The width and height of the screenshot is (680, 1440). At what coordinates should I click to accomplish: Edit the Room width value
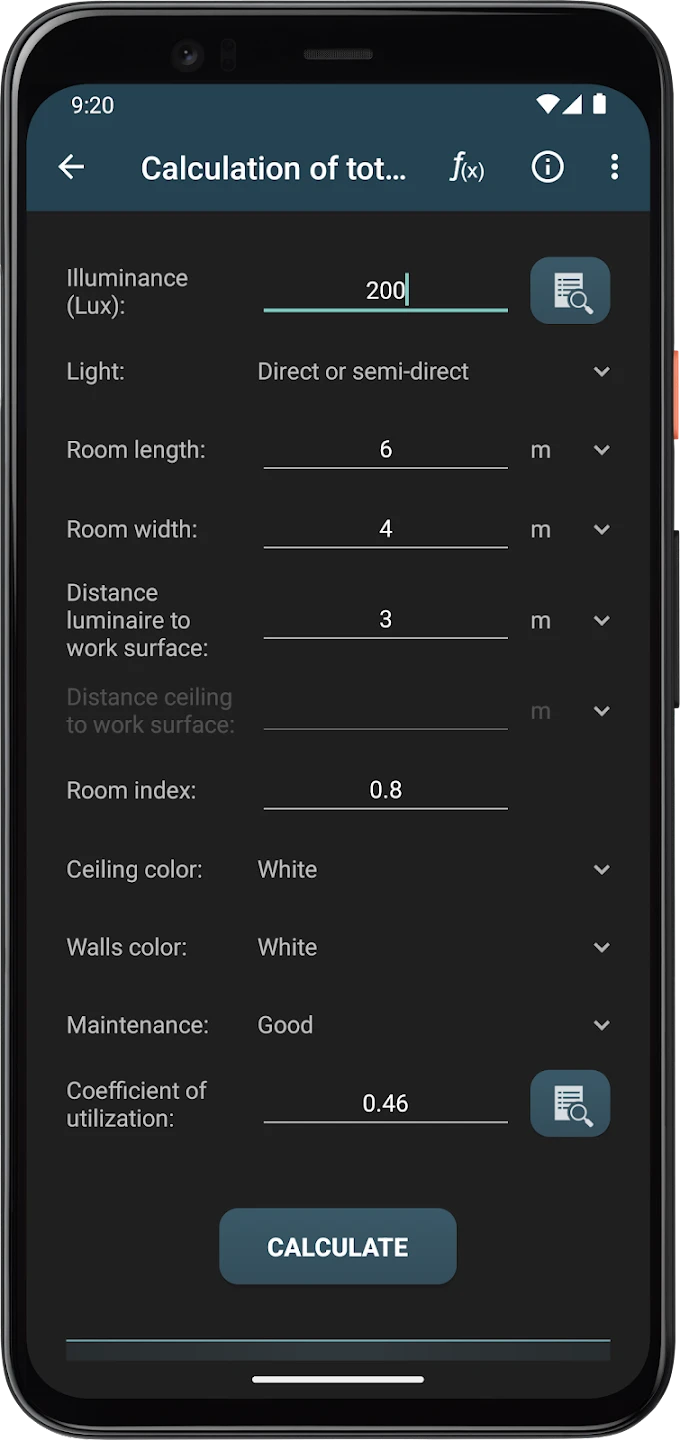[385, 528]
